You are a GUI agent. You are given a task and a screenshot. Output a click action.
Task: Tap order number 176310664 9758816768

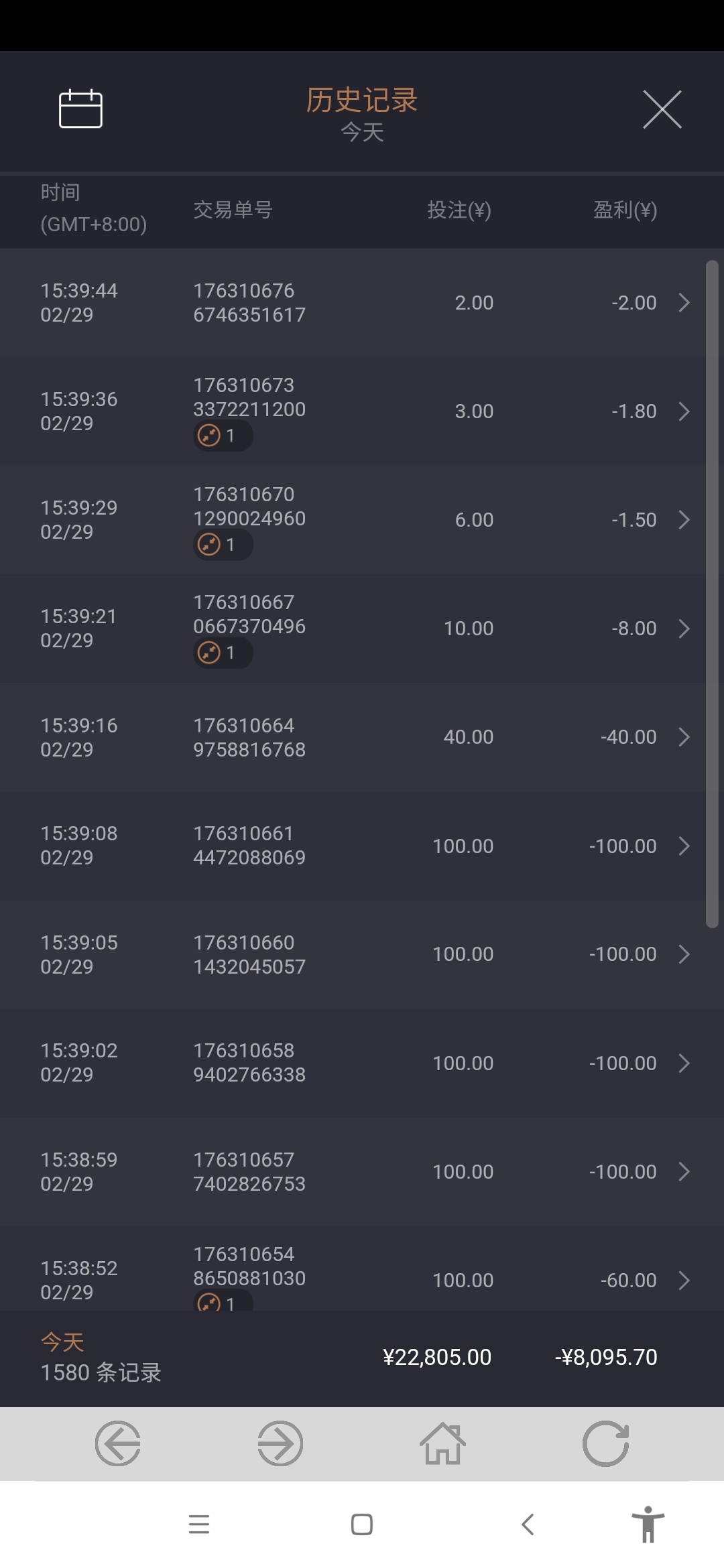tap(249, 736)
